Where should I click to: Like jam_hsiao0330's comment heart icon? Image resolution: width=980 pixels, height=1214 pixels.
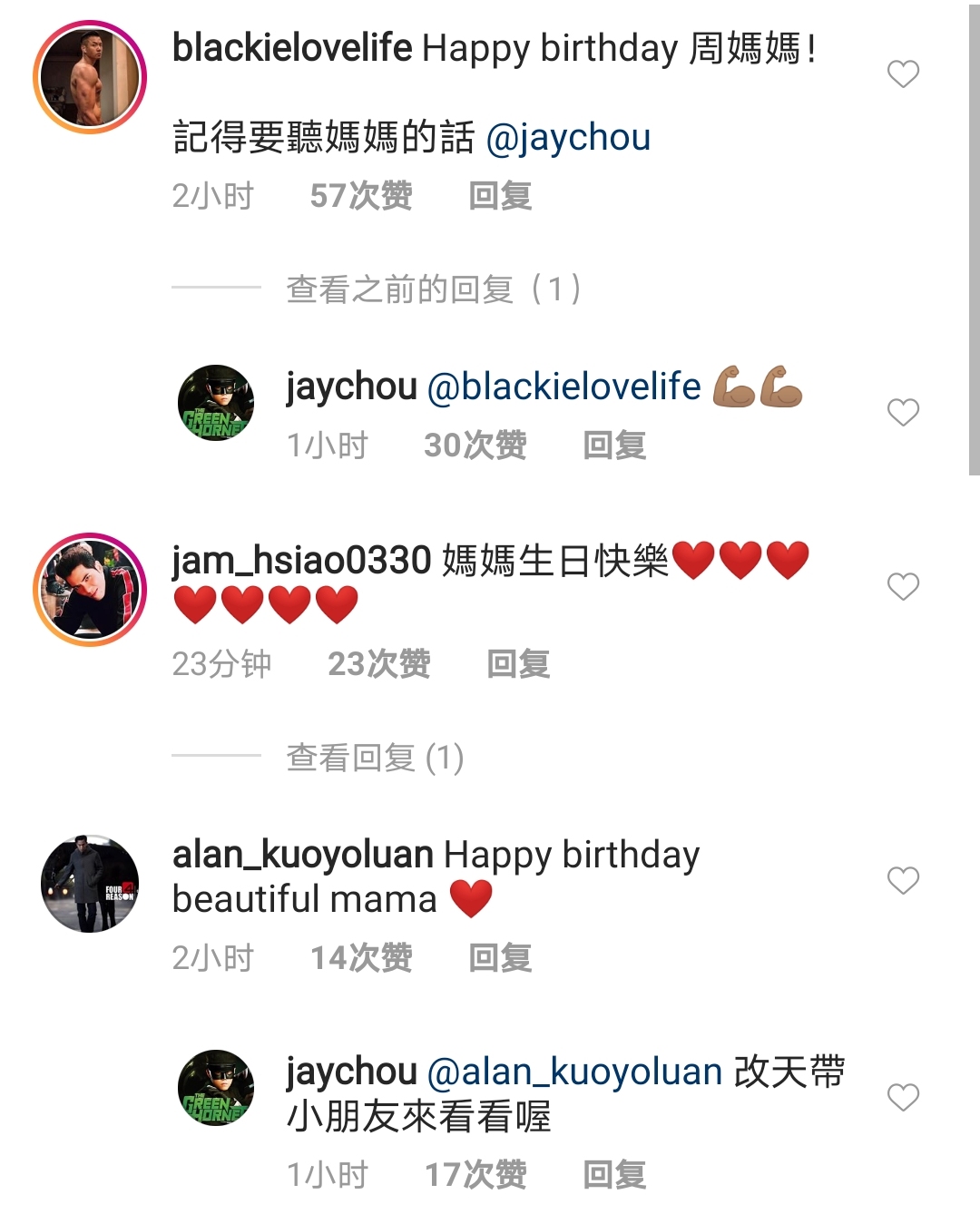pyautogui.click(x=902, y=585)
